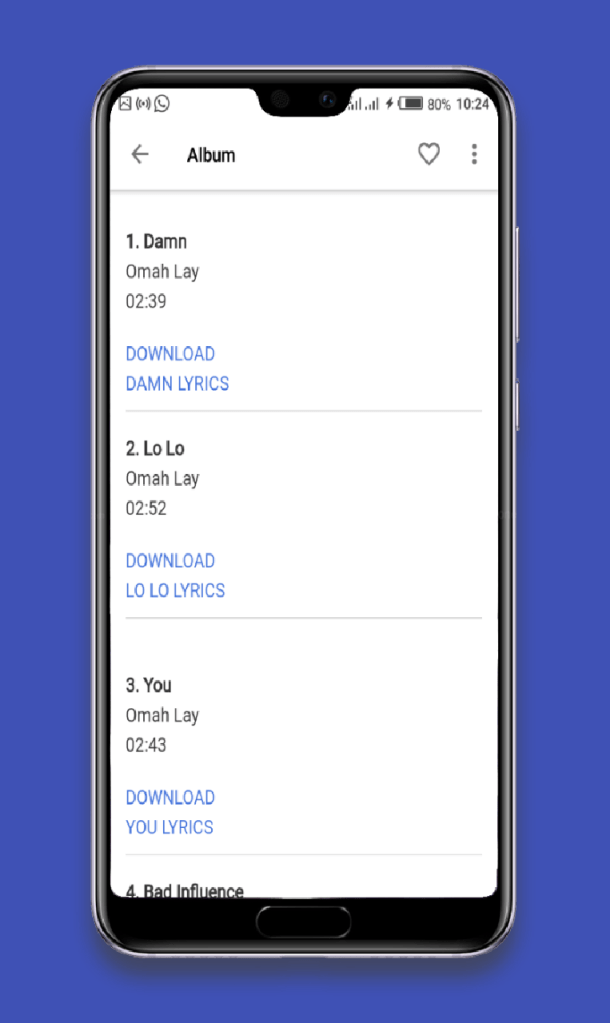610x1023 pixels.
Task: Open You Lyrics link
Action: [x=169, y=827]
